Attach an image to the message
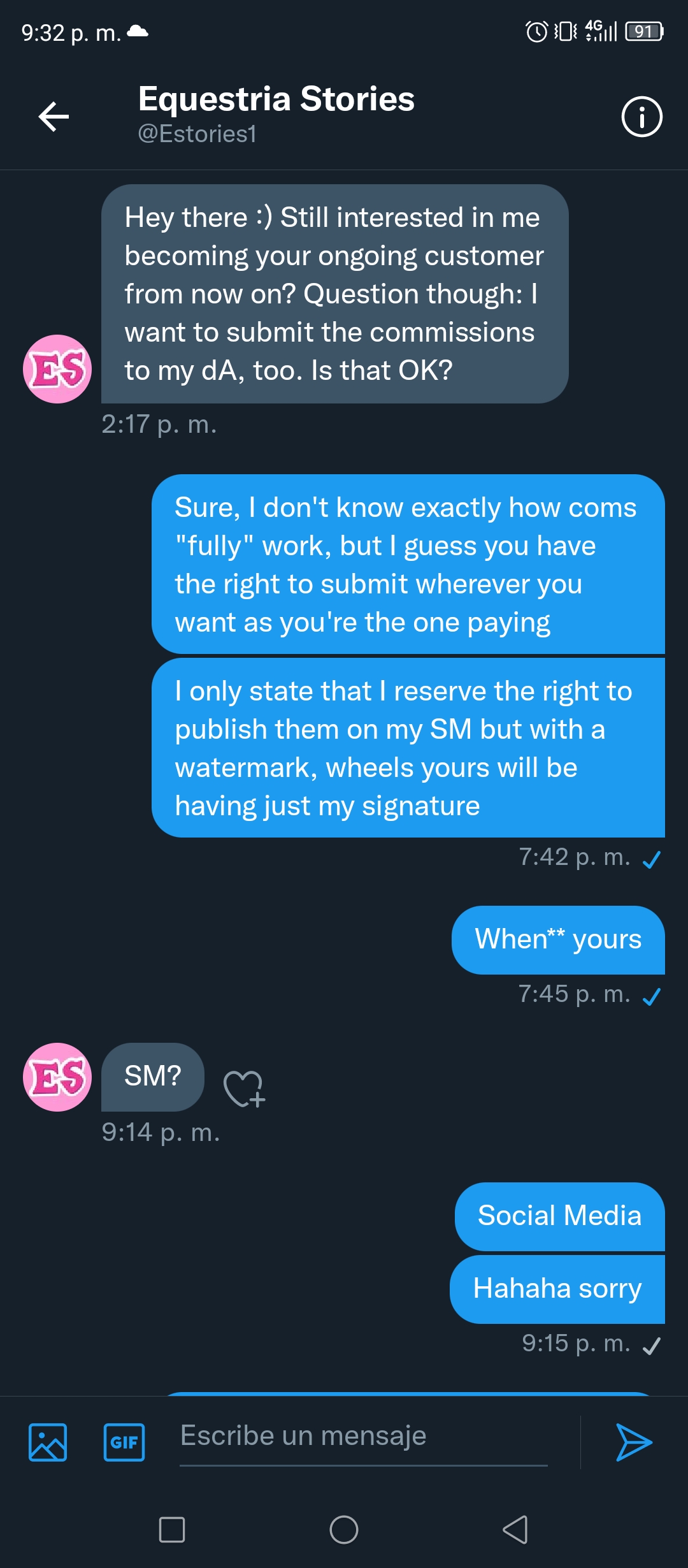688x1568 pixels. (x=48, y=1442)
